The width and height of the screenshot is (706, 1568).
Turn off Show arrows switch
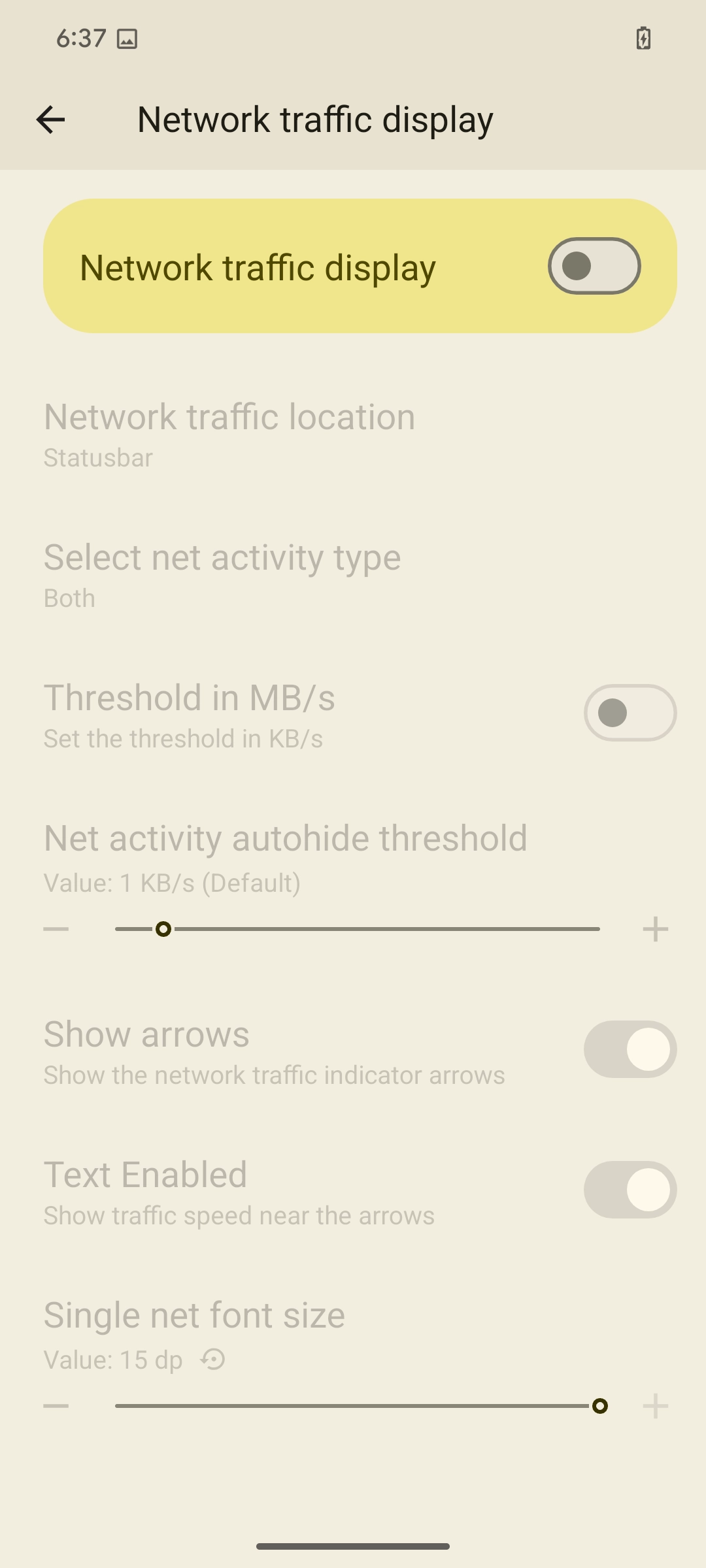(x=630, y=1049)
